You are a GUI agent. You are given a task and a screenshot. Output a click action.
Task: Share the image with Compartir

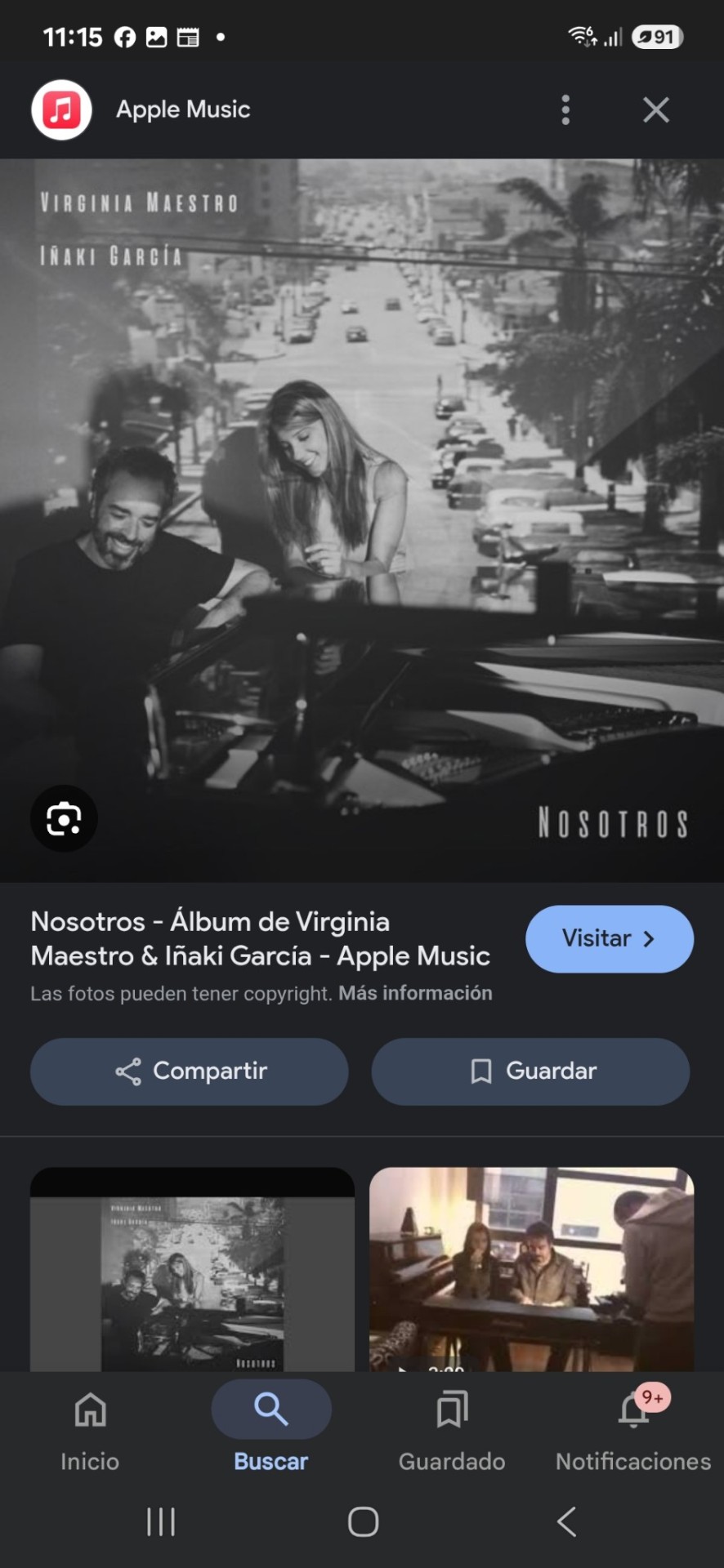(190, 1071)
